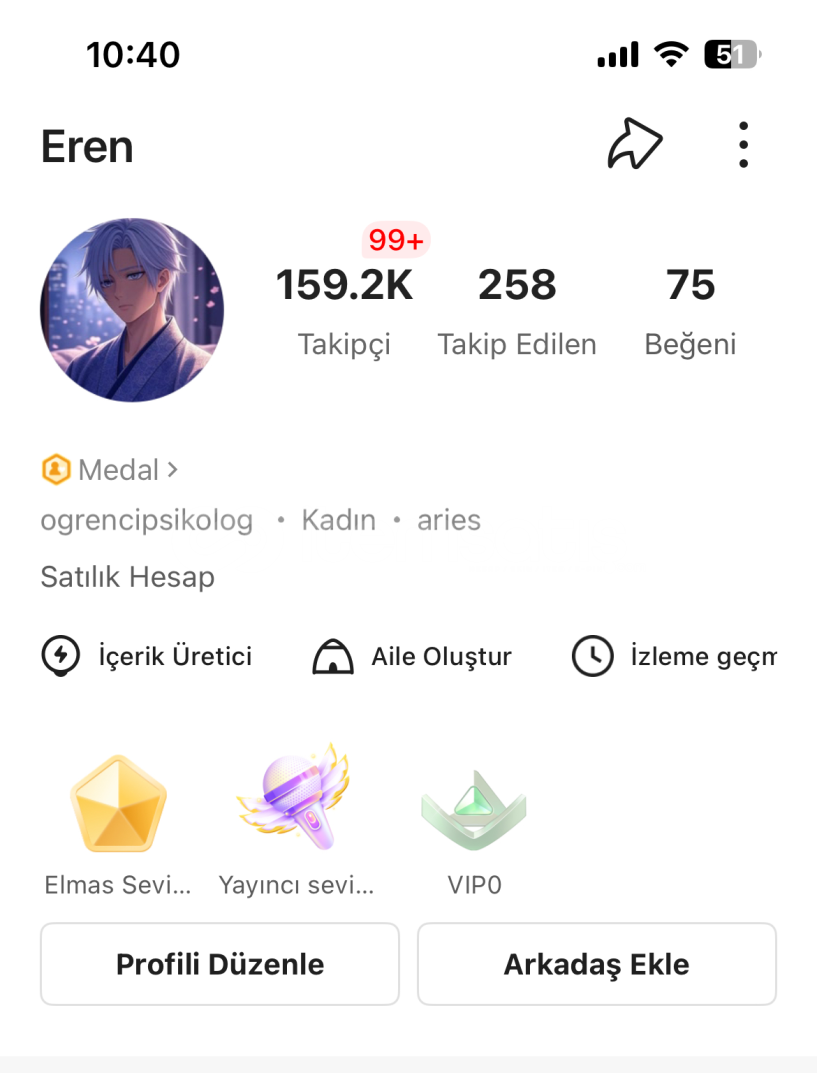Image resolution: width=817 pixels, height=1080 pixels.
Task: Open İçerik Üretici creator tools
Action: coord(147,656)
